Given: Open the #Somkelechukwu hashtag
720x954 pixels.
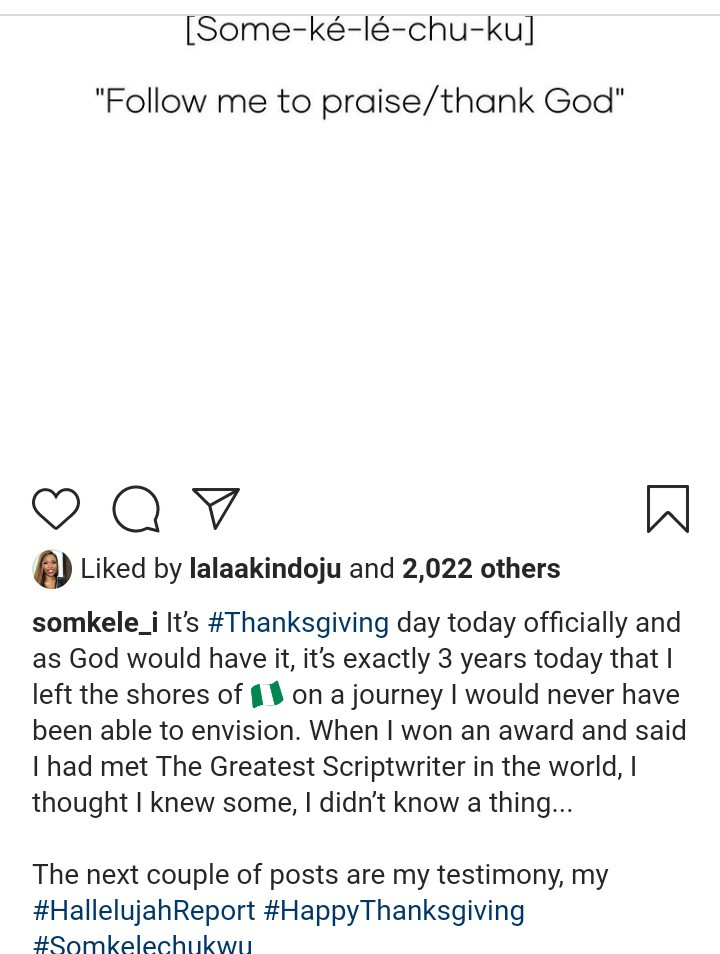Looking at the screenshot, I should 142,944.
